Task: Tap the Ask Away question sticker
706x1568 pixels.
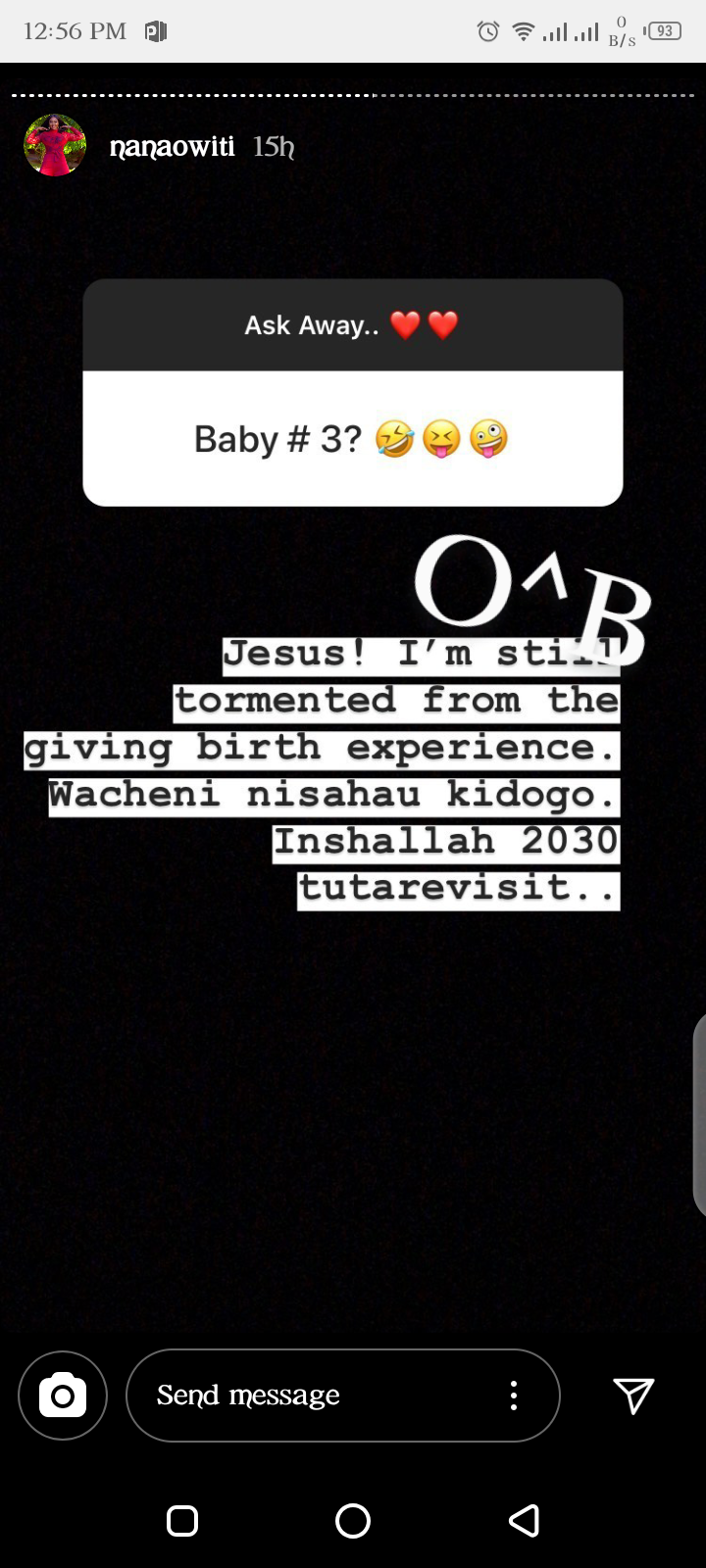Action: (x=353, y=325)
